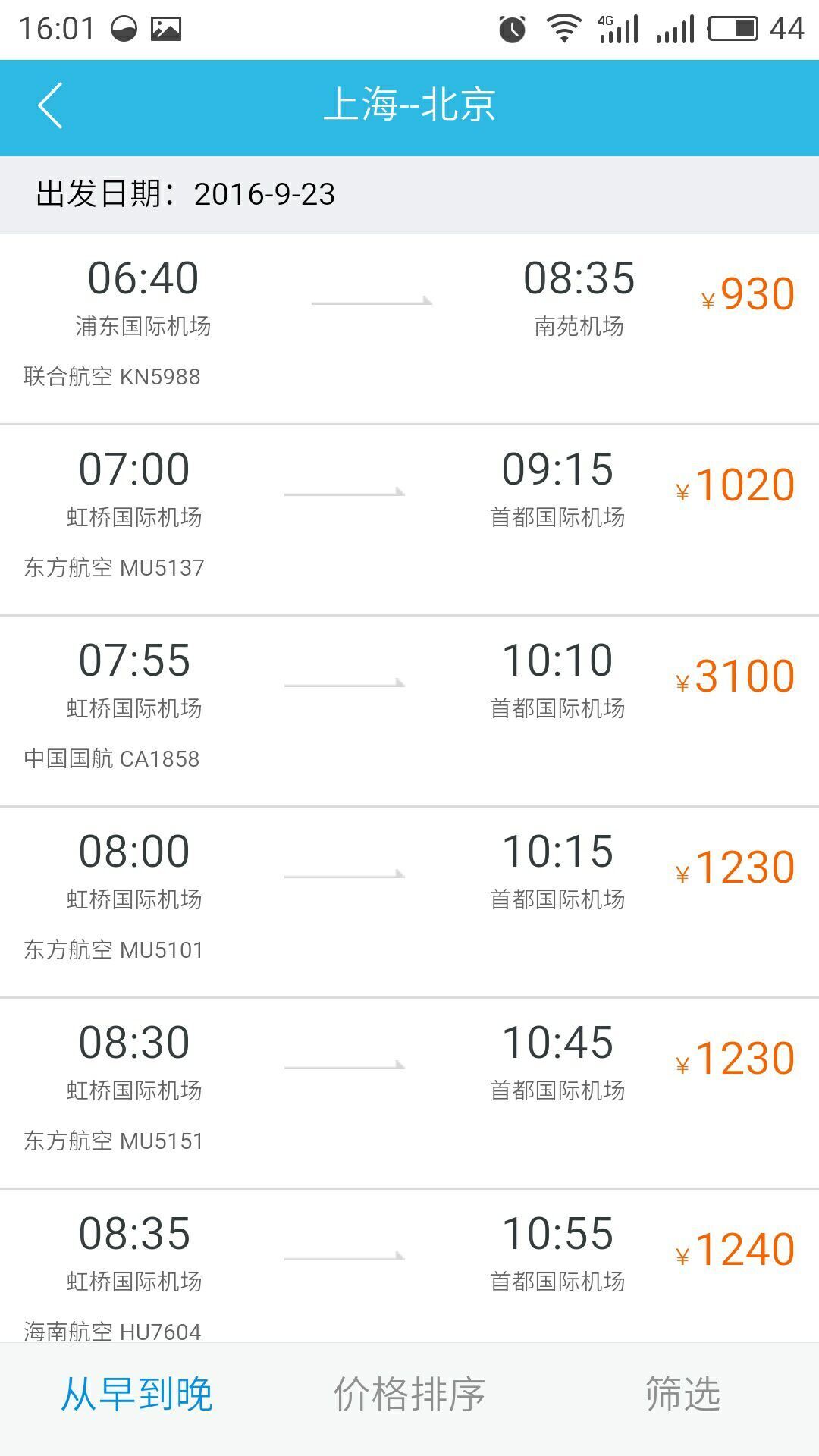Viewport: 819px width, 1456px height.
Task: Choose the MU5101 flight departing 08:00
Action: coord(409,902)
